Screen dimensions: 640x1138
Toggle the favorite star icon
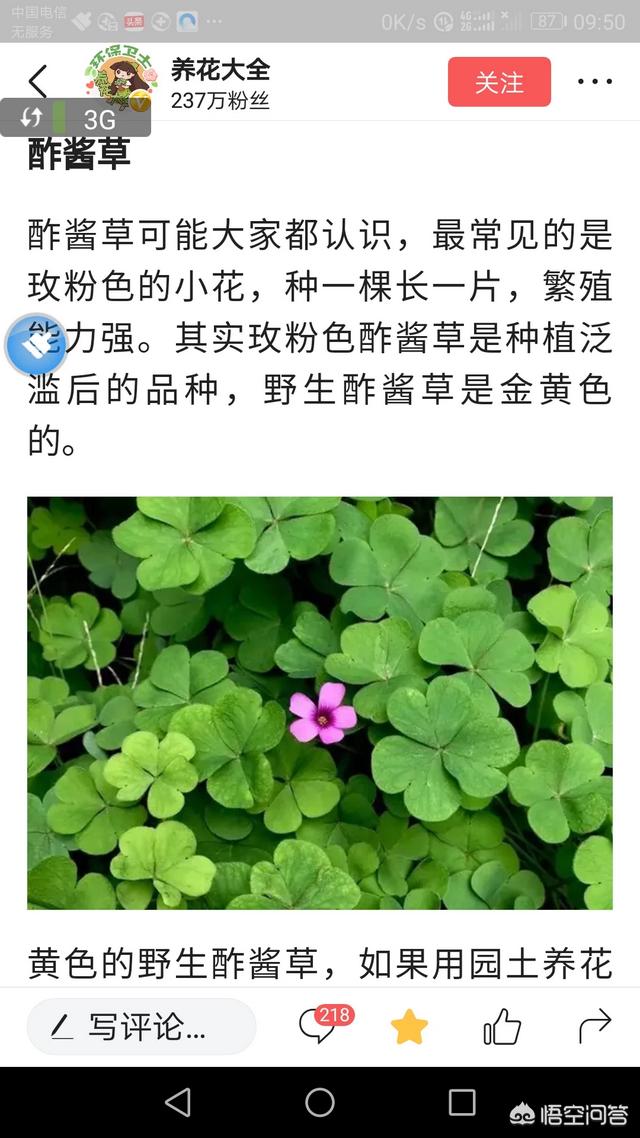[x=409, y=1026]
